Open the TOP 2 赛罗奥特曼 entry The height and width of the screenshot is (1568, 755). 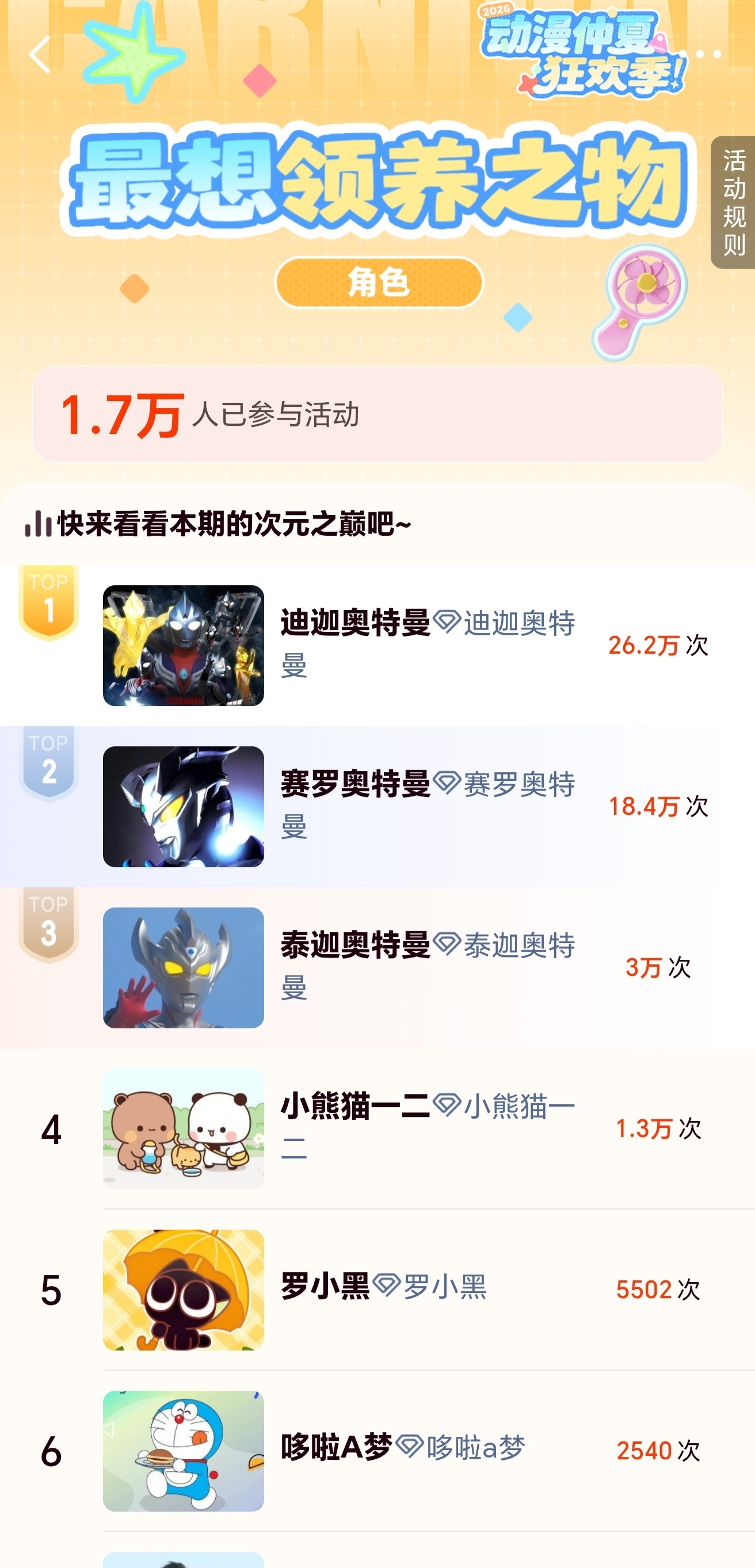[x=377, y=807]
